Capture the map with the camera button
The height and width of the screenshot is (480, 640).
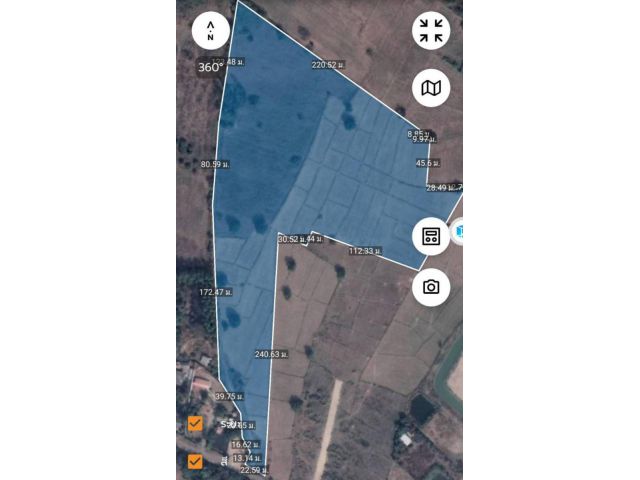[x=431, y=287]
